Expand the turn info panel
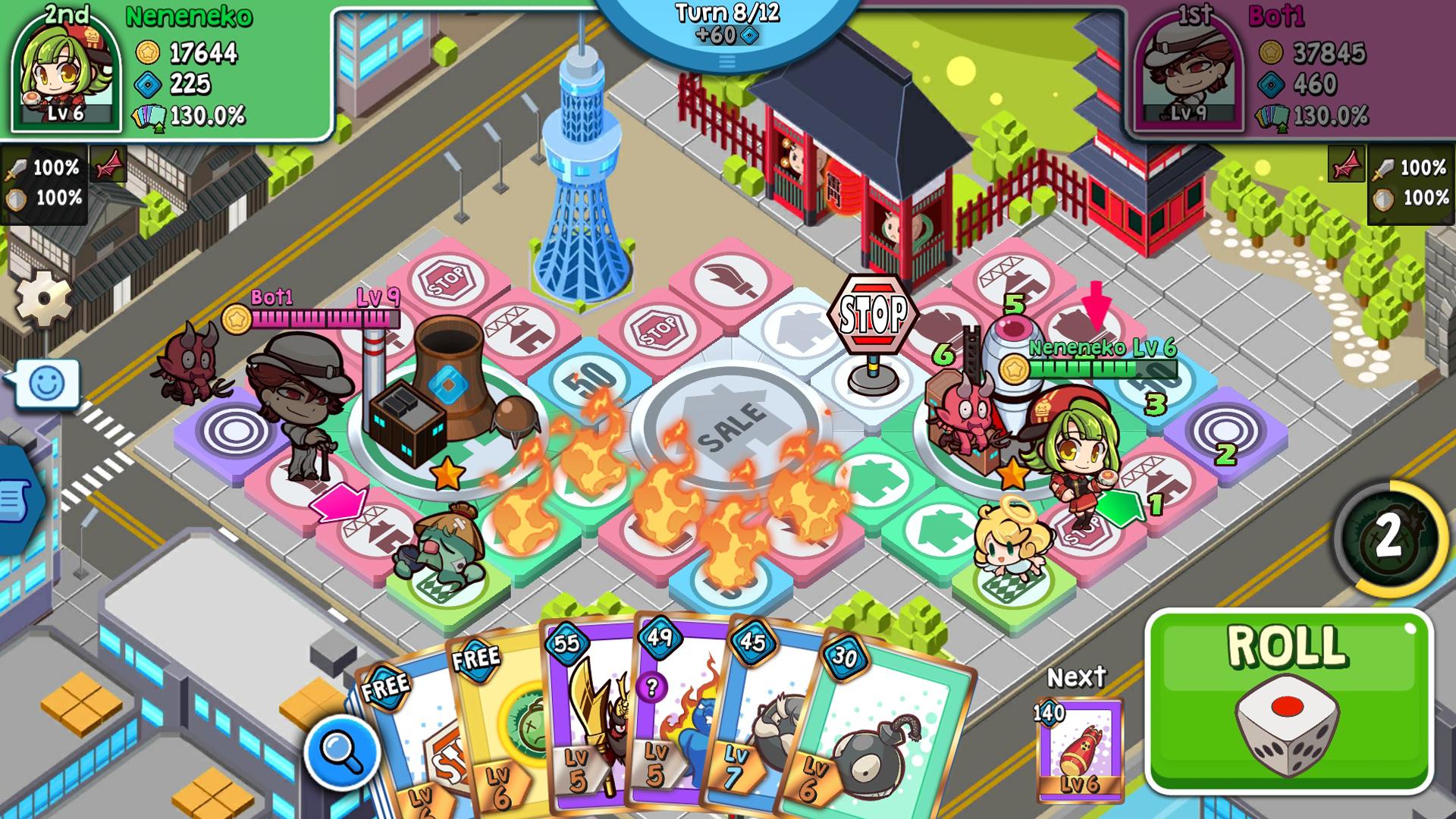The image size is (1456, 819). (726, 62)
